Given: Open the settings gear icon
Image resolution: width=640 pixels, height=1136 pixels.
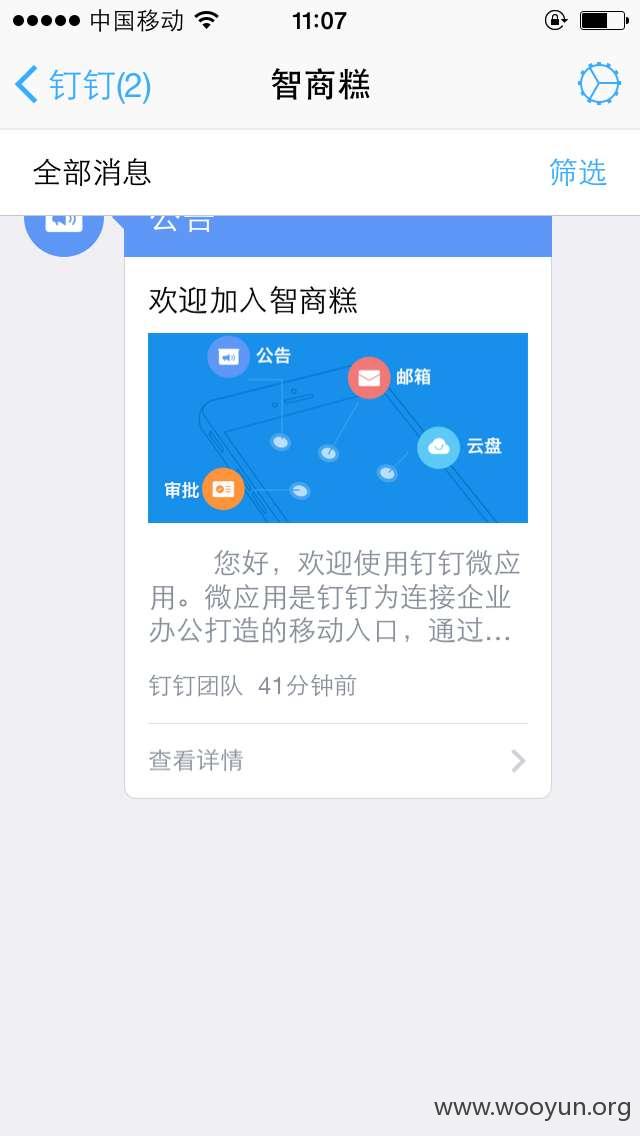Looking at the screenshot, I should pyautogui.click(x=599, y=85).
